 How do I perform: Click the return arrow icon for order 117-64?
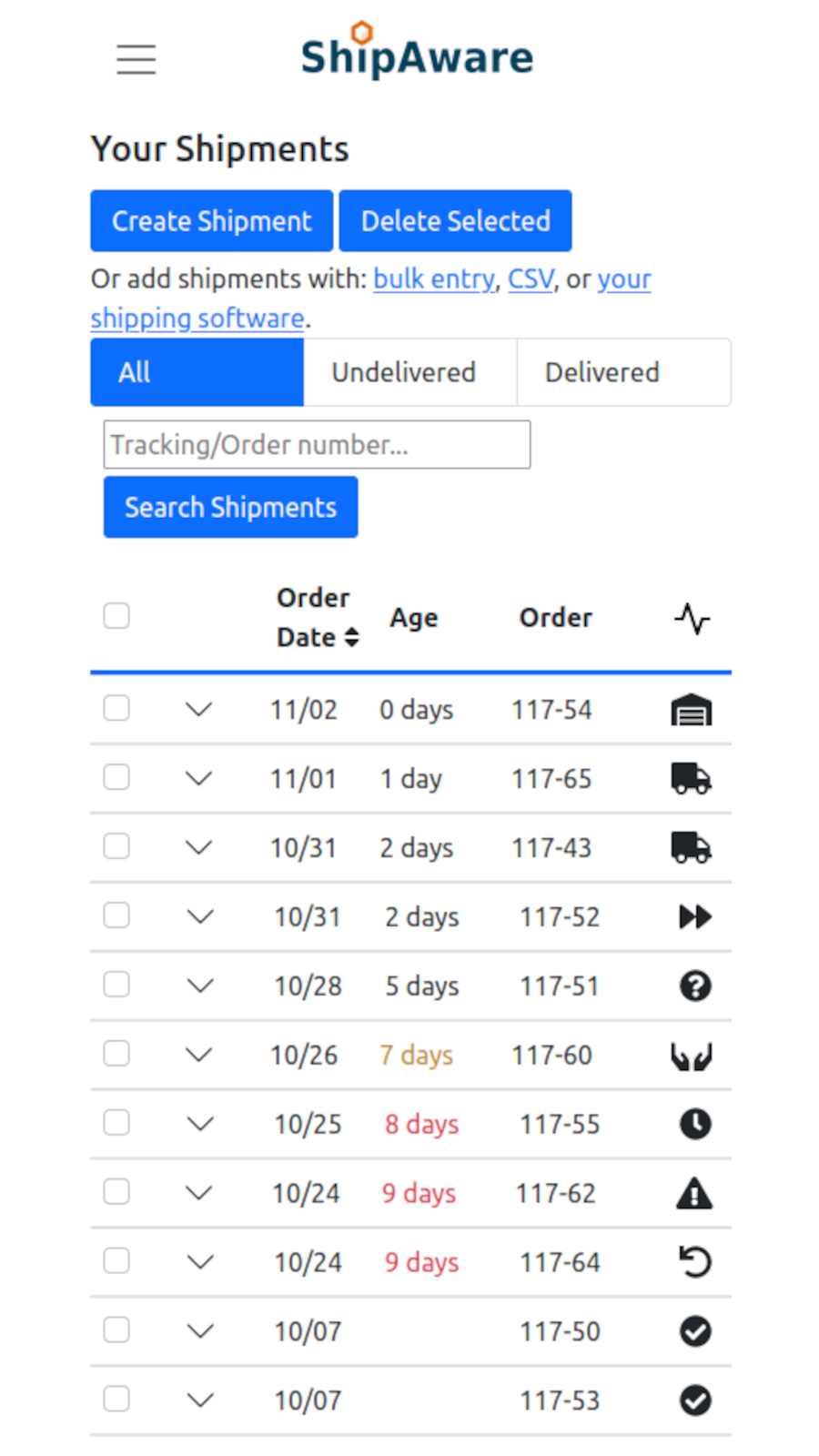pyautogui.click(x=694, y=1262)
